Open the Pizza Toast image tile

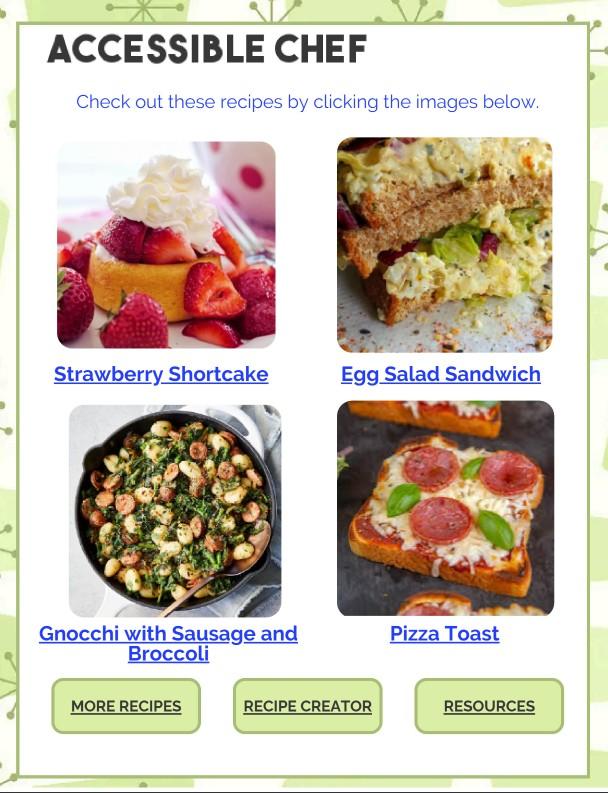coord(445,508)
